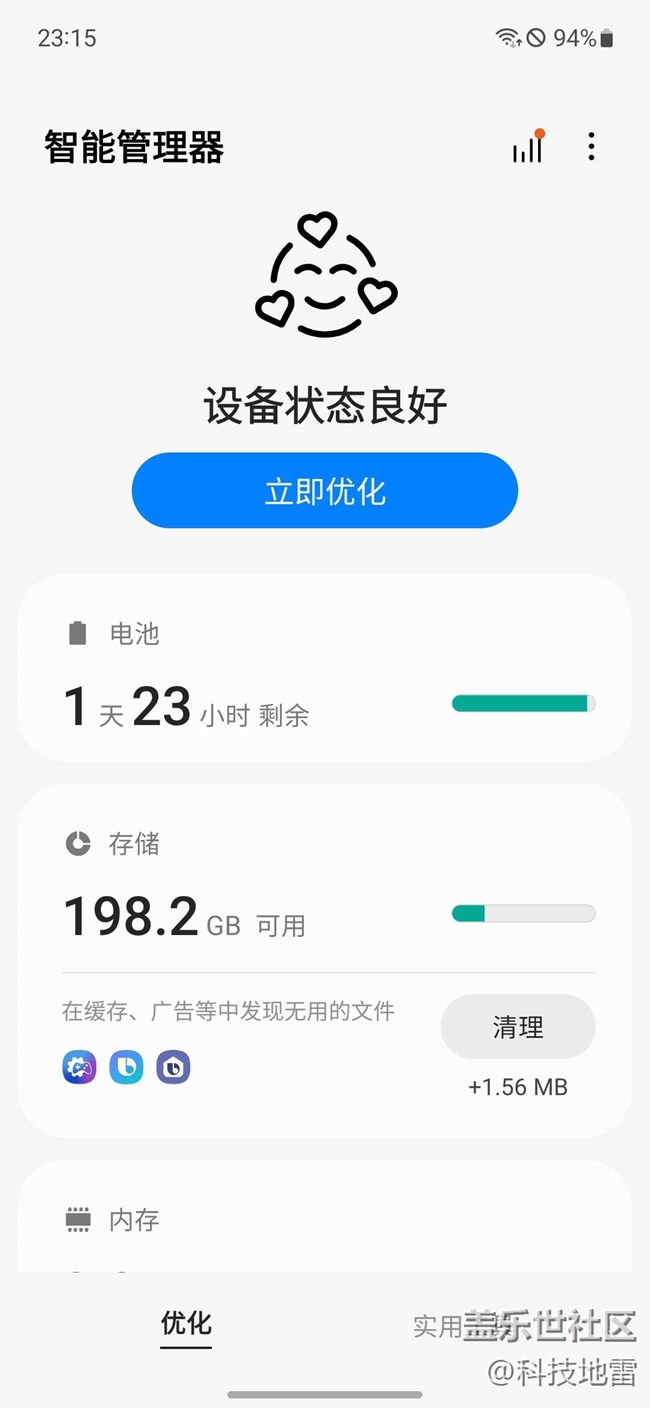The image size is (650, 1408).
Task: Open the 电池 battery card
Action: [x=324, y=668]
